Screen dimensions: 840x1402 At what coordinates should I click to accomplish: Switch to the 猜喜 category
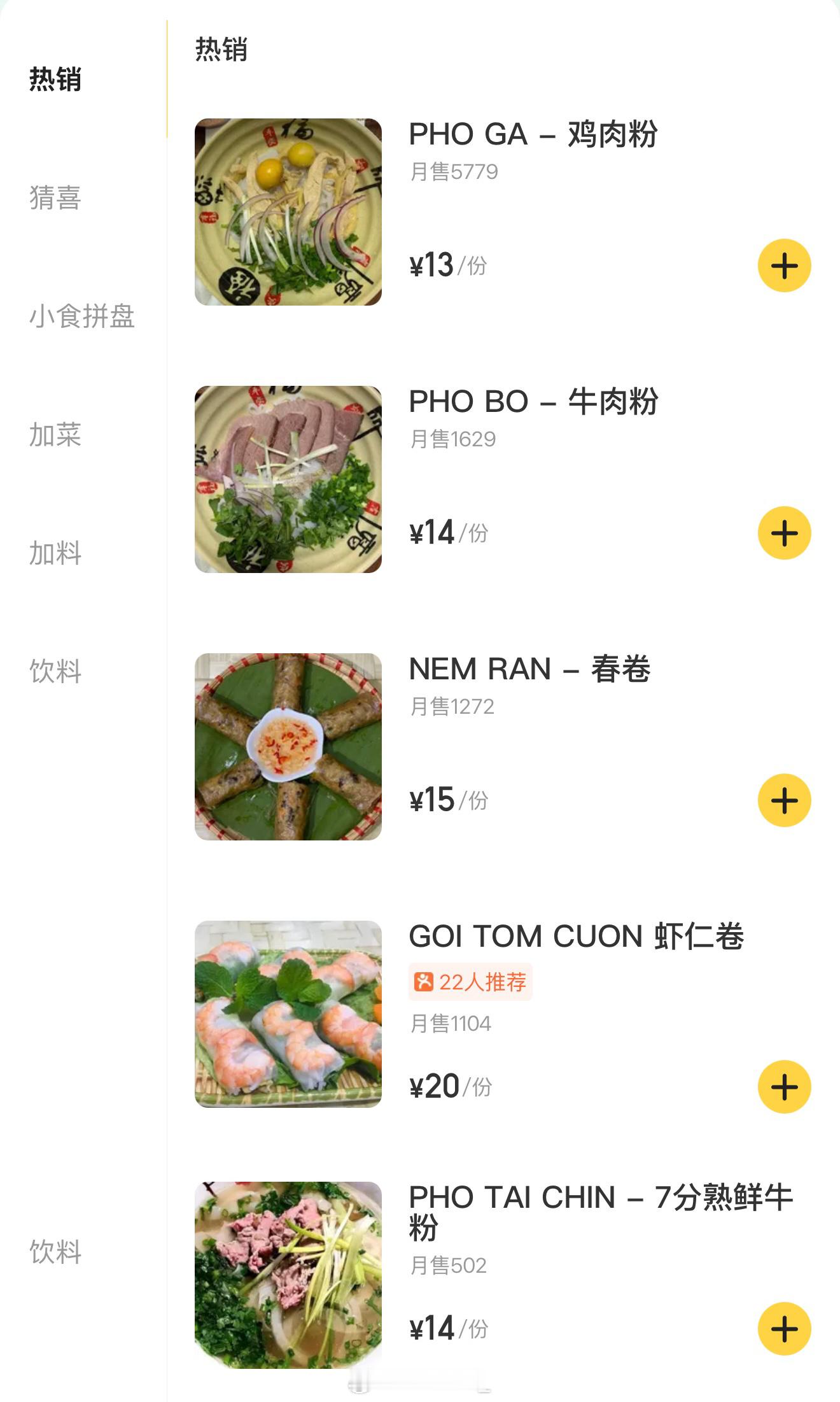pos(55,197)
